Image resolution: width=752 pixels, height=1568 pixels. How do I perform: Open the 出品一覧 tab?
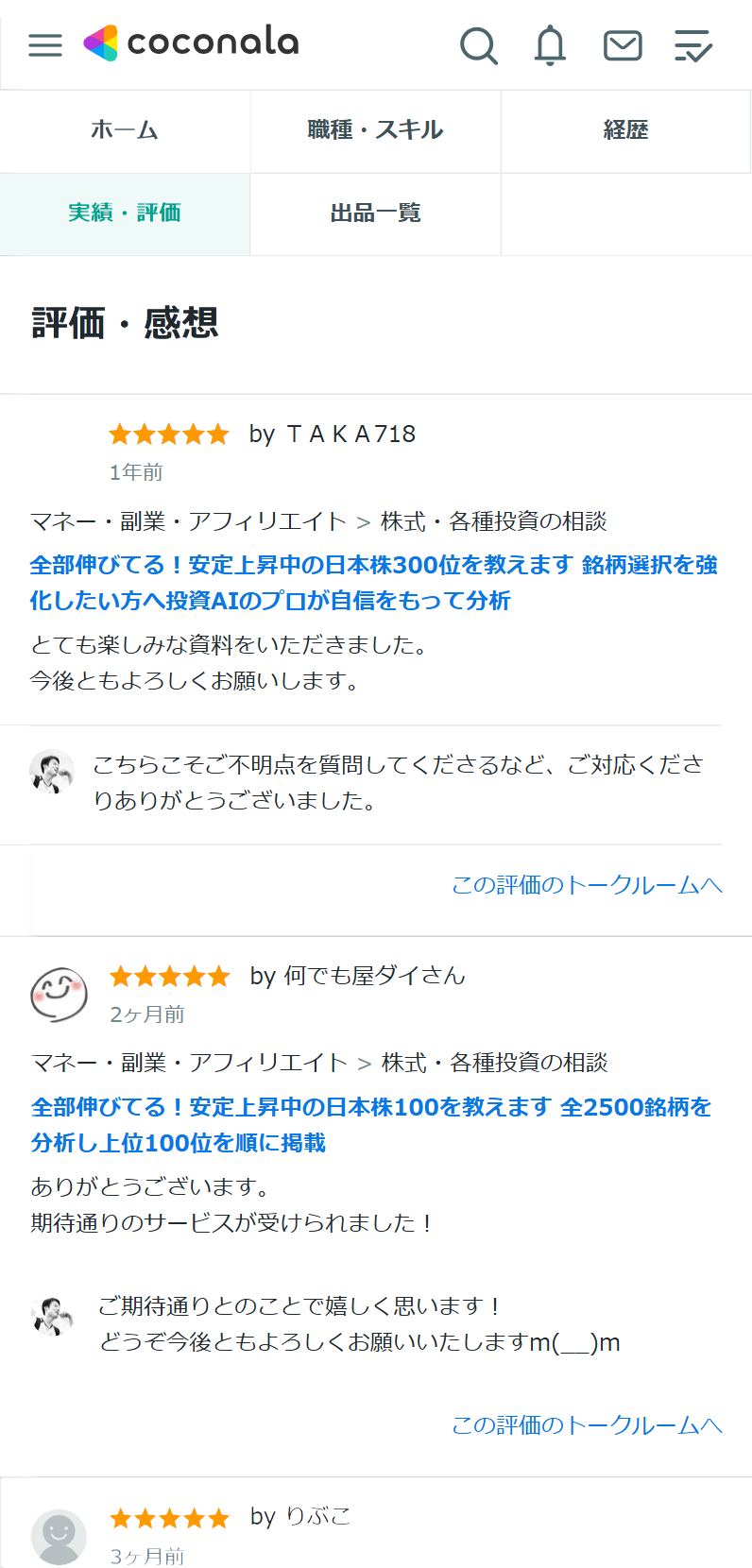click(x=374, y=213)
